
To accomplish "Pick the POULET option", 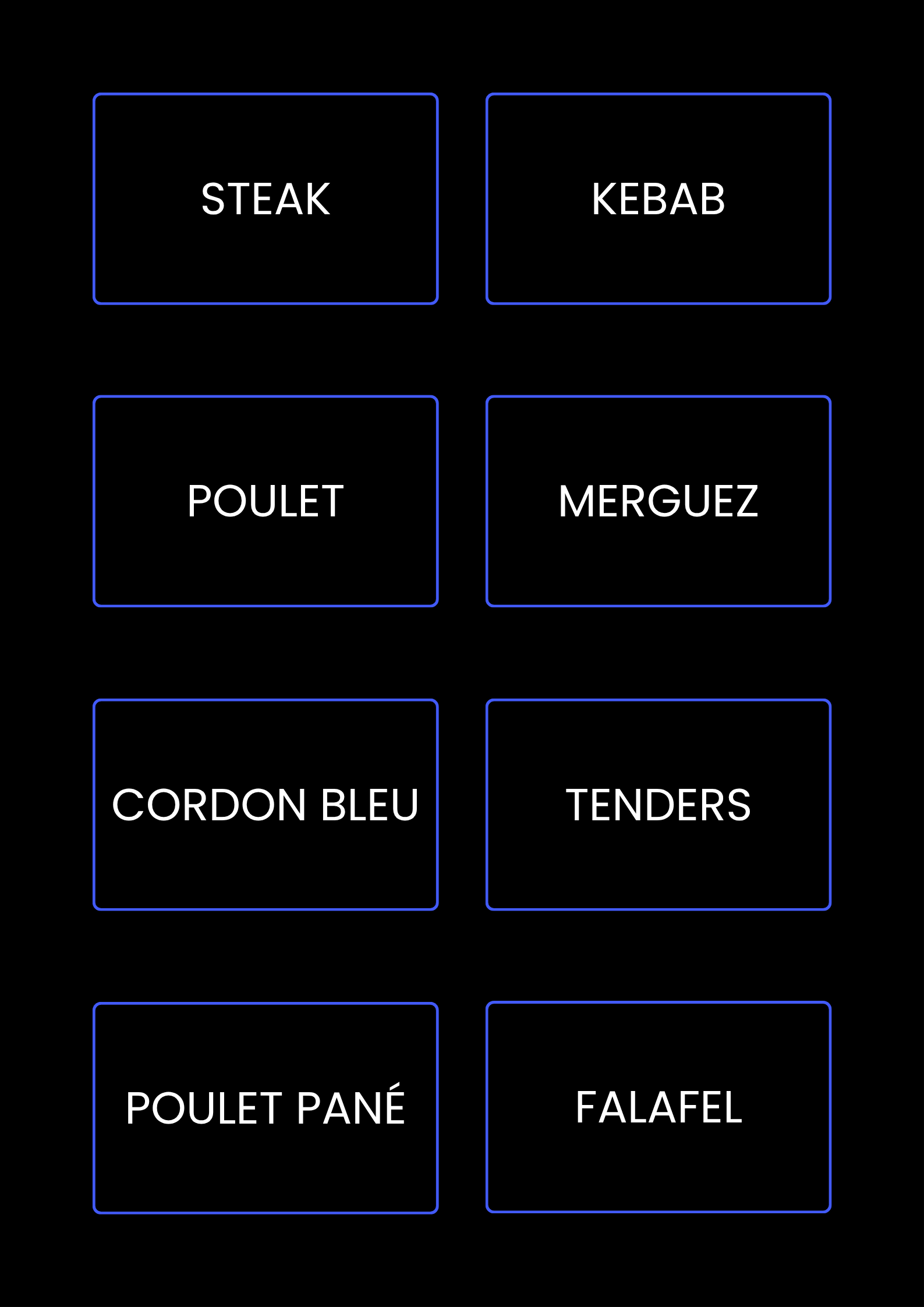I will [265, 501].
